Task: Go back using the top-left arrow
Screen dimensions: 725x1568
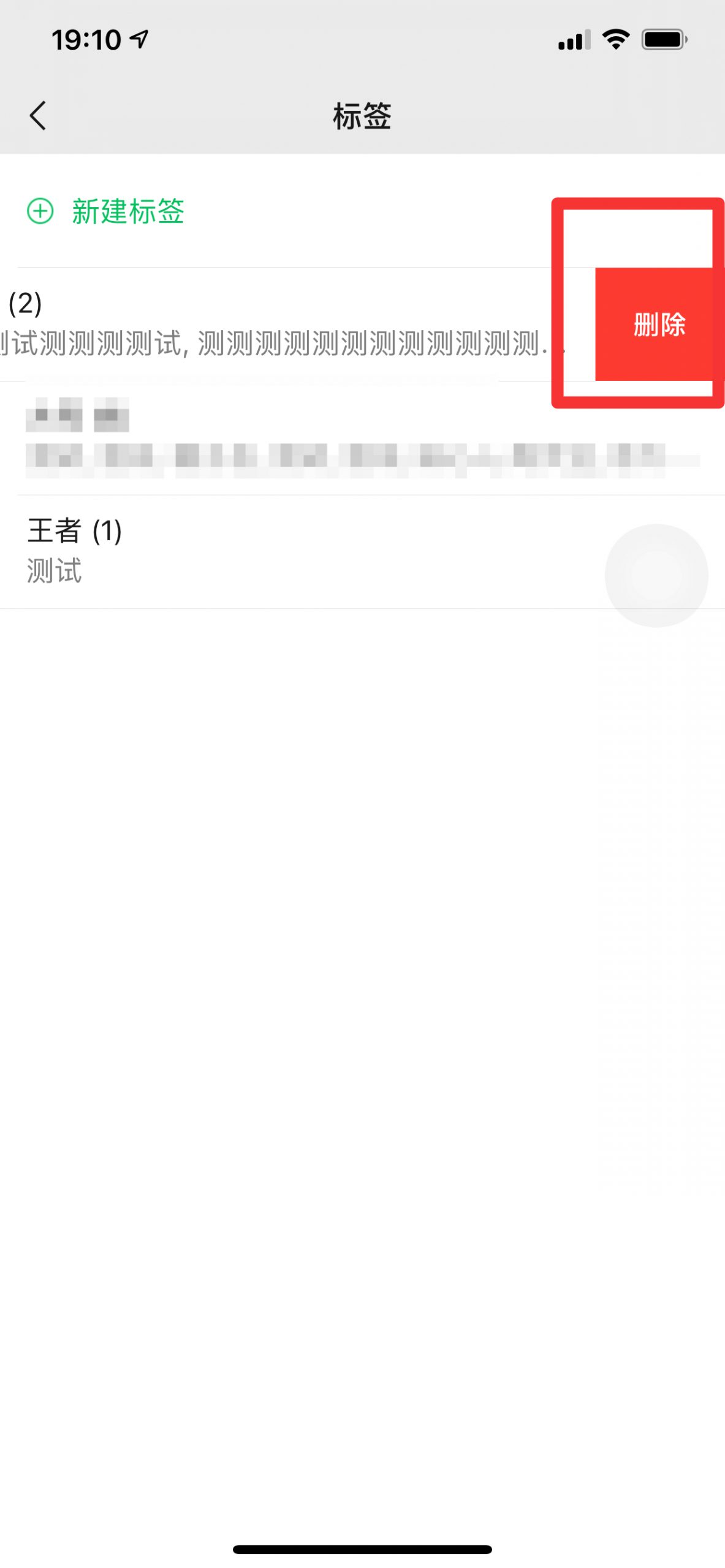Action: [38, 116]
